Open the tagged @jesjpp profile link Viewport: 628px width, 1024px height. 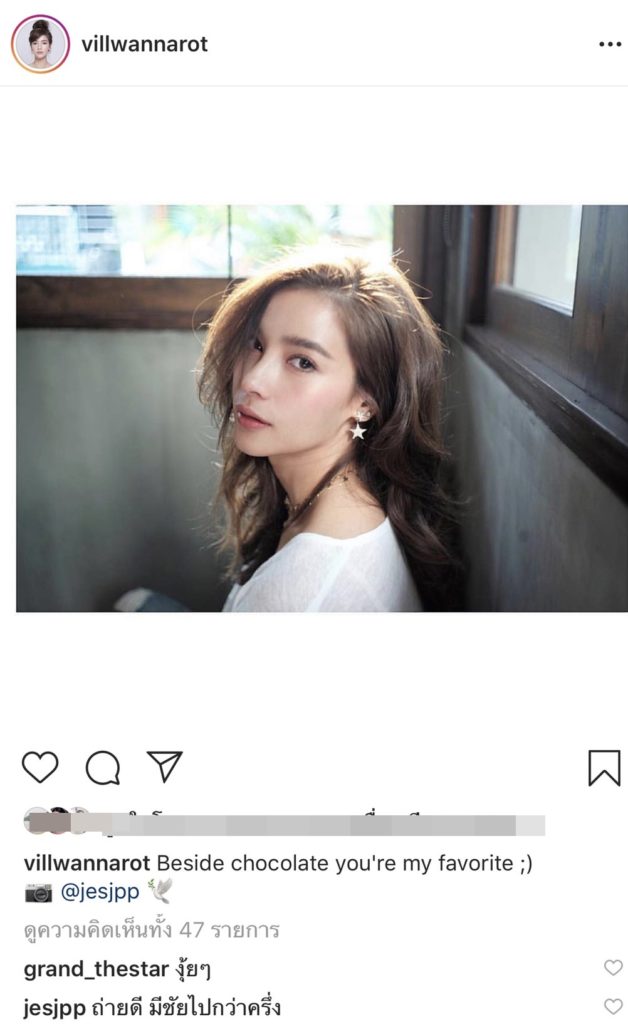click(x=99, y=892)
